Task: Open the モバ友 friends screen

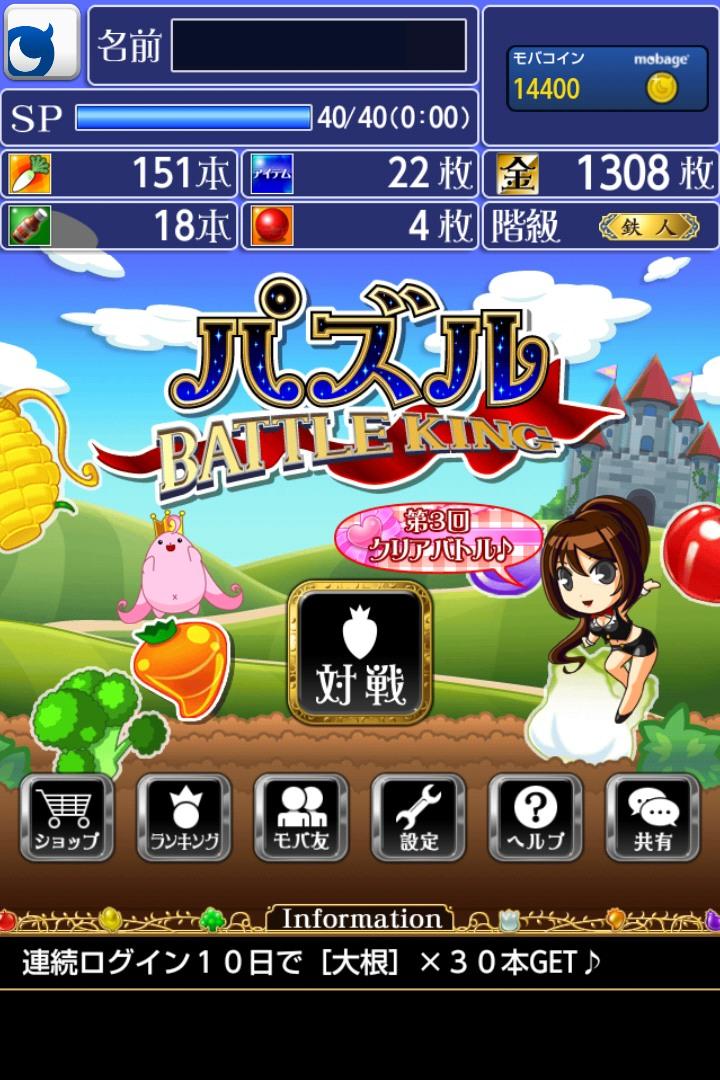Action: tap(301, 817)
